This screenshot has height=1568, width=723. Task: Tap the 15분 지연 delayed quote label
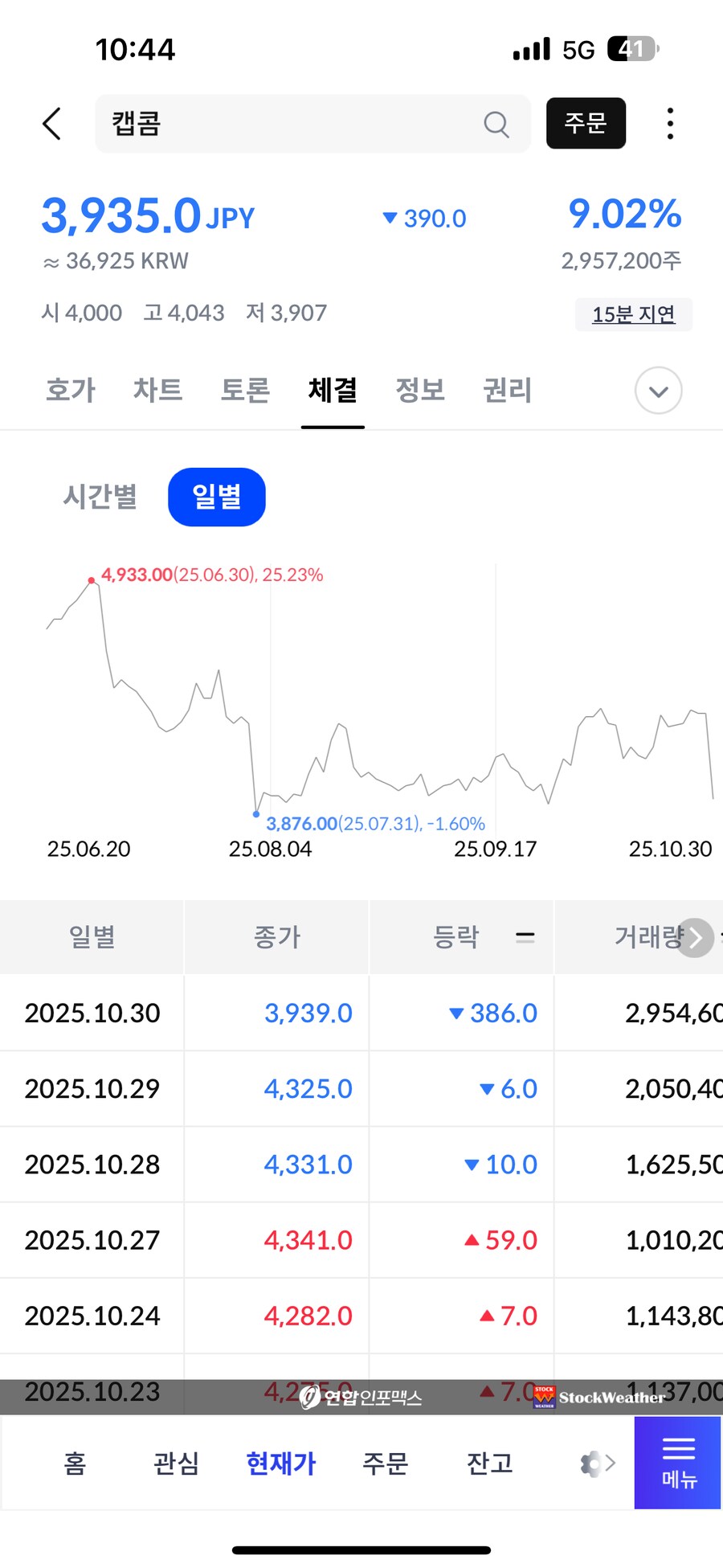point(633,314)
